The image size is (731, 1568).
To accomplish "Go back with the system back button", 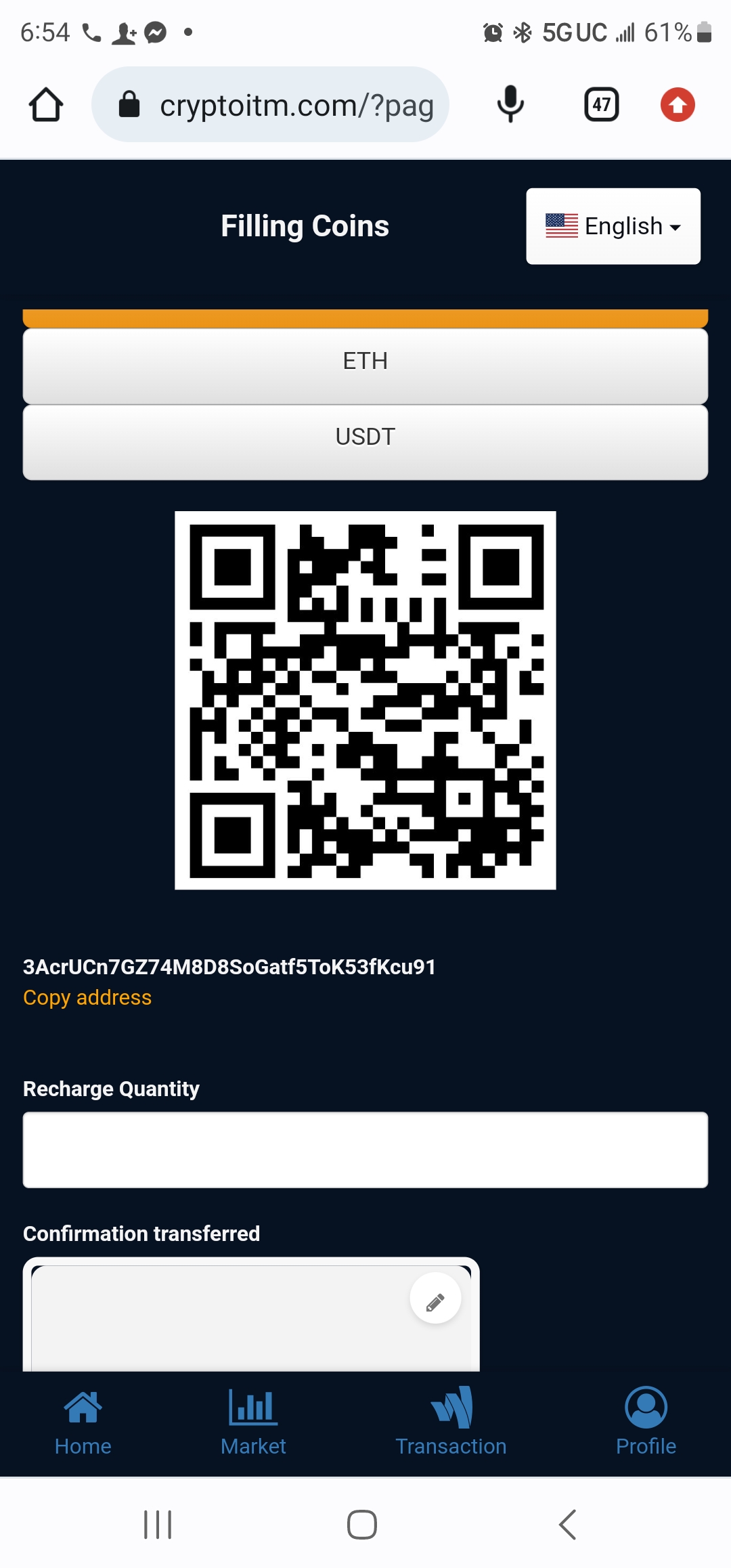I will coord(567,1525).
